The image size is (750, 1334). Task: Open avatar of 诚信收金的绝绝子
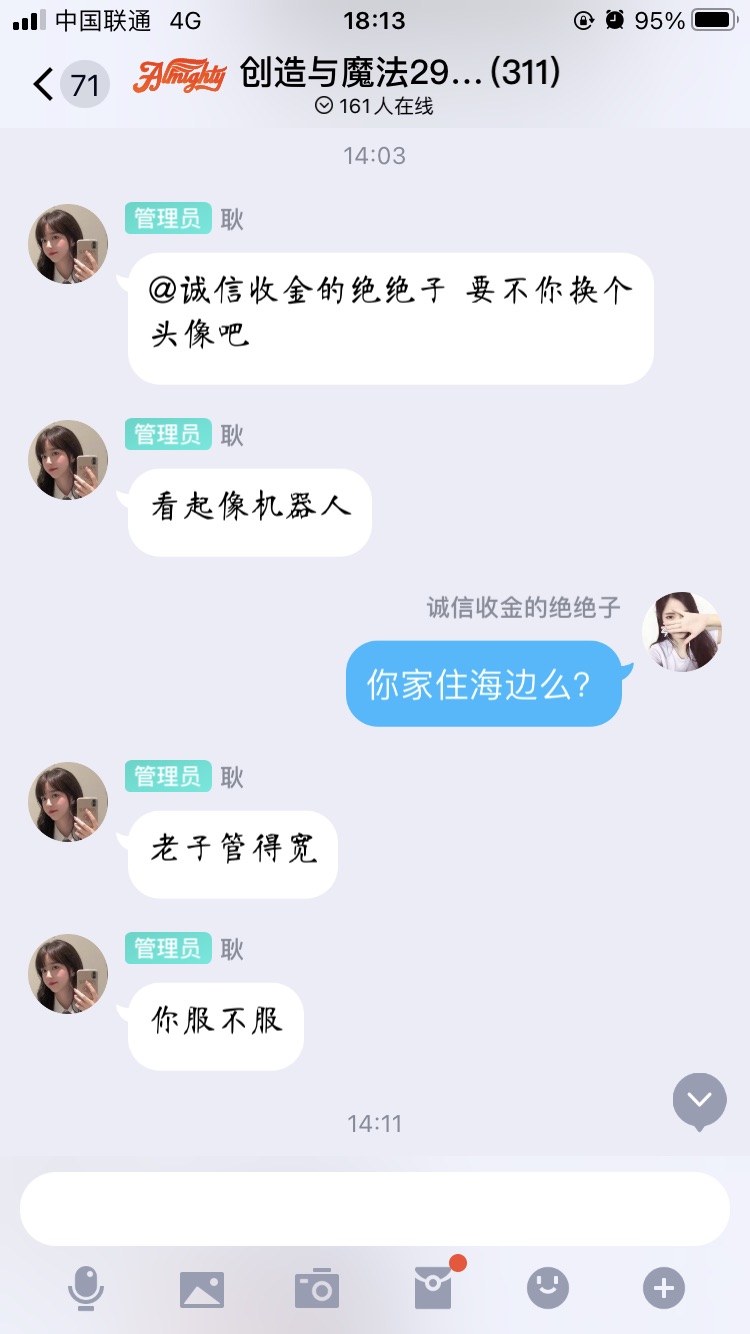pos(682,632)
